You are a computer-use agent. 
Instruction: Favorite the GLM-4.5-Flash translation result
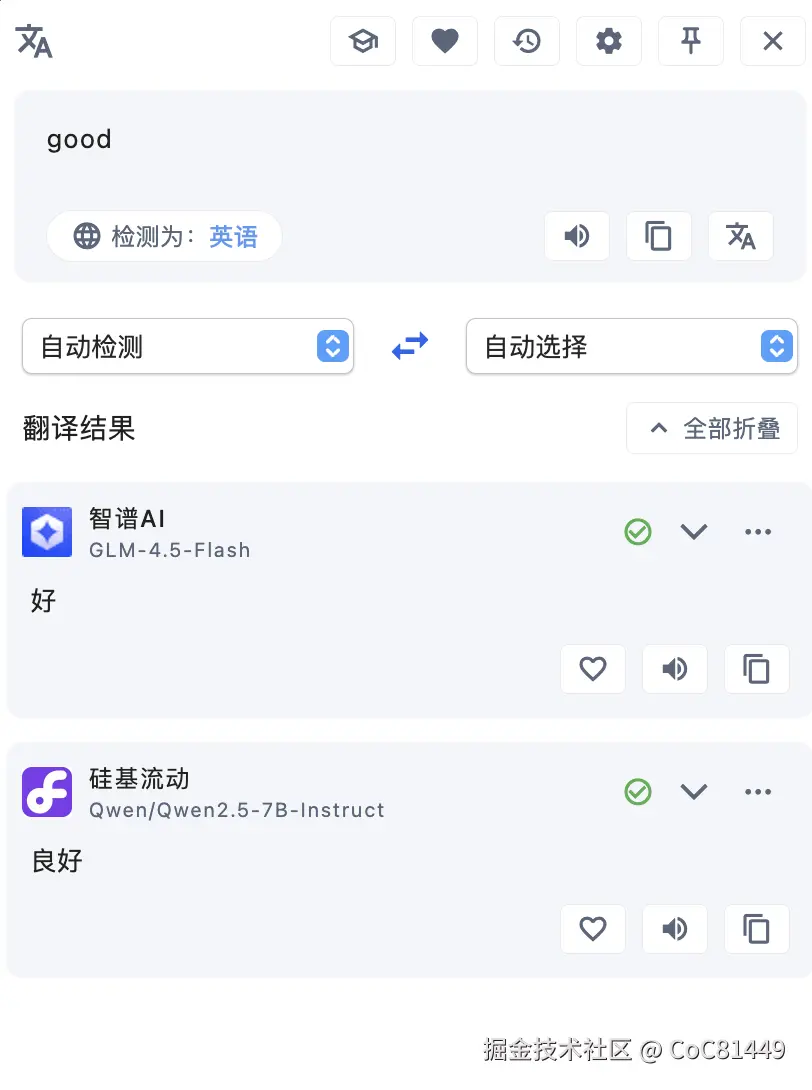click(x=593, y=669)
